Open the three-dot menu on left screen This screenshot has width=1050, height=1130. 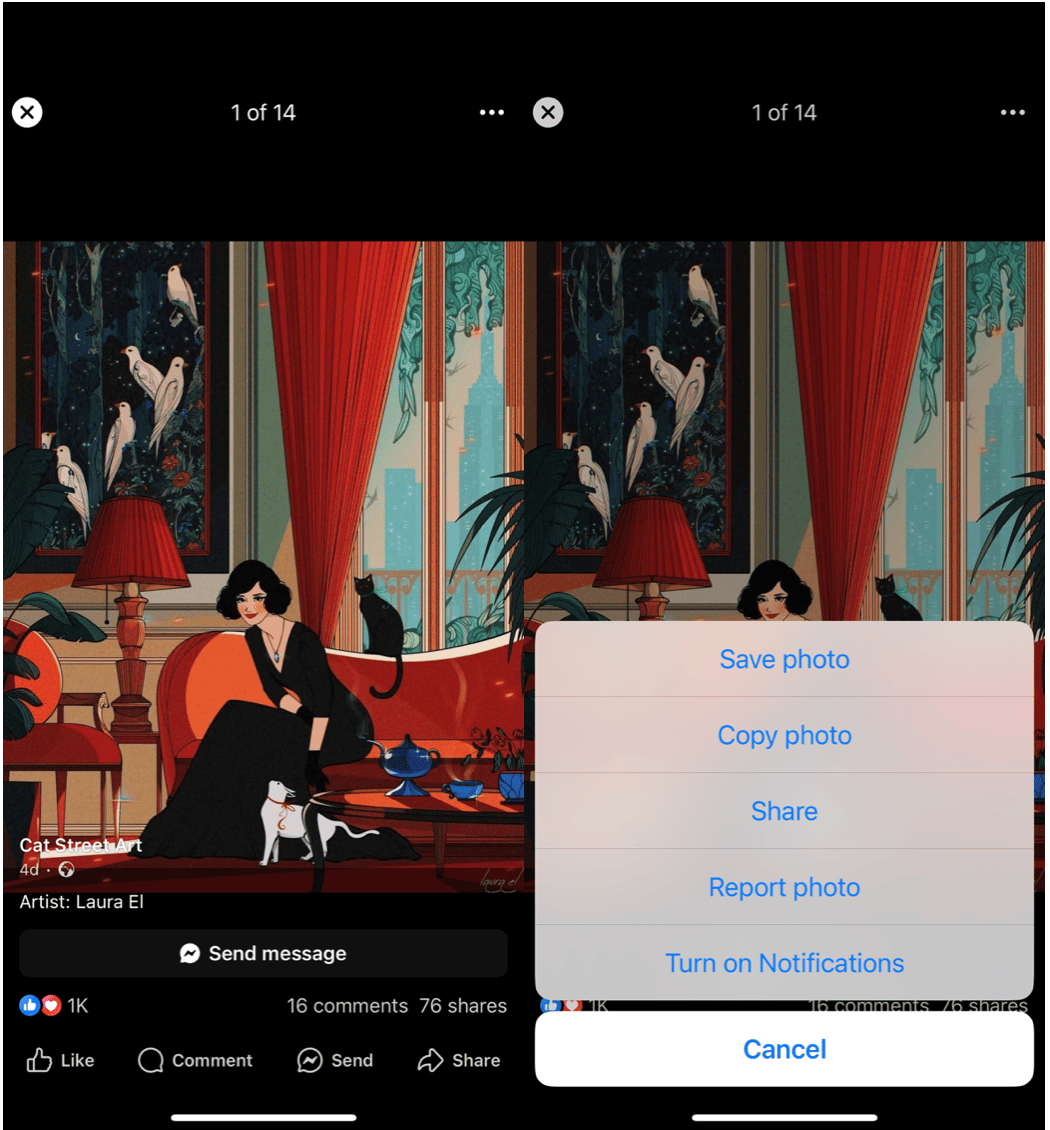(x=491, y=112)
